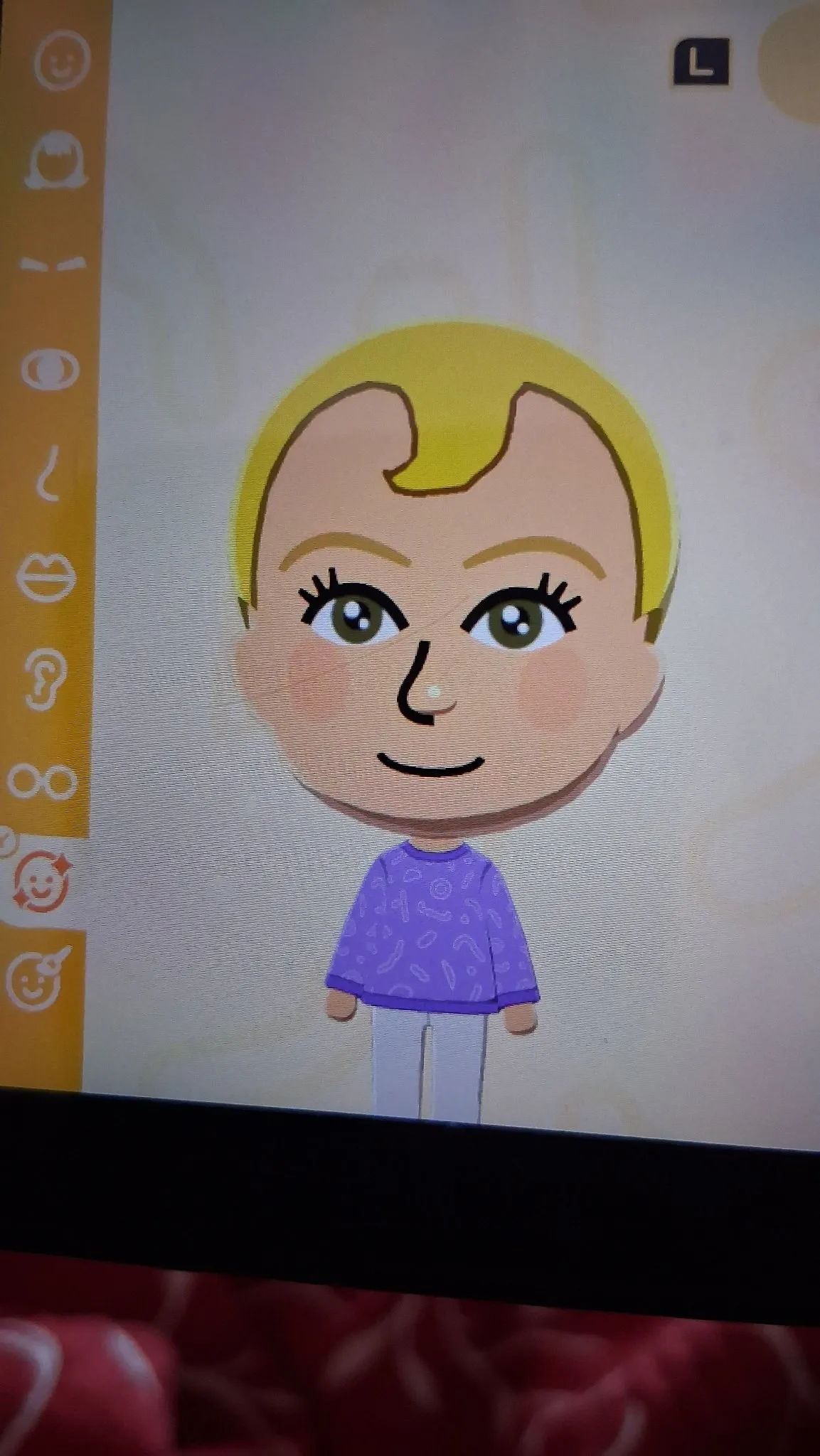The width and height of the screenshot is (820, 1456).
Task: Open the eyes tab
Action: tap(50, 370)
